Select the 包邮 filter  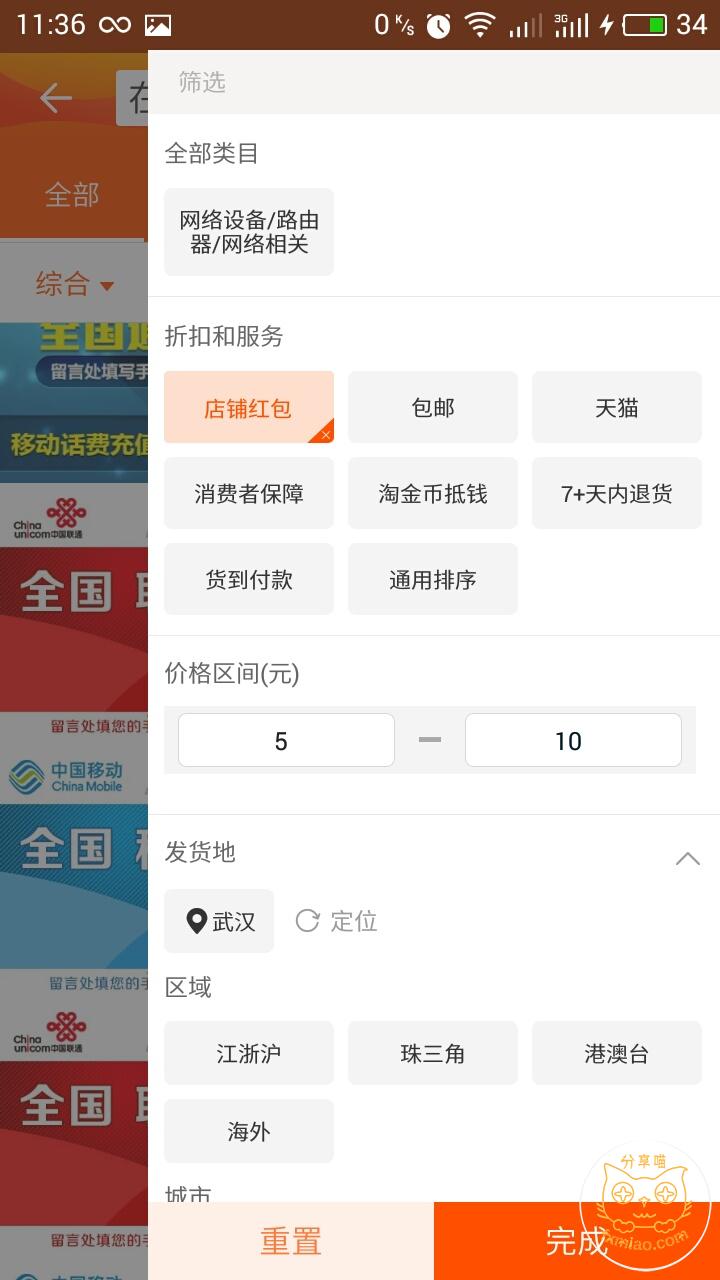point(433,407)
